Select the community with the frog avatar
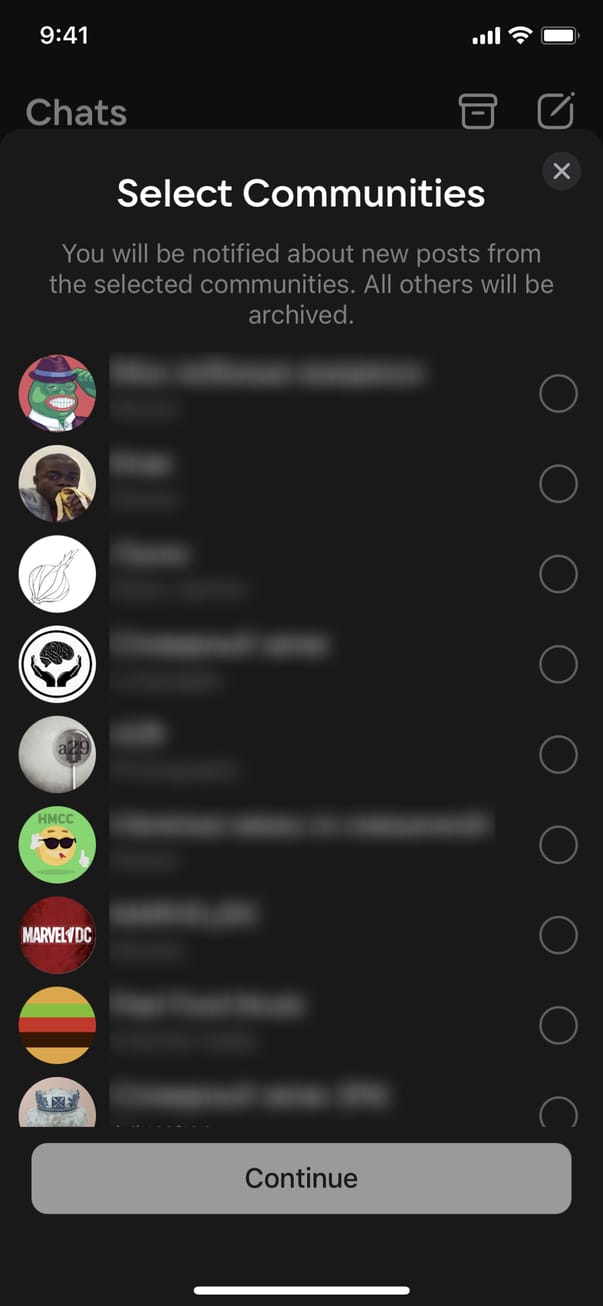603x1306 pixels. [x=558, y=394]
